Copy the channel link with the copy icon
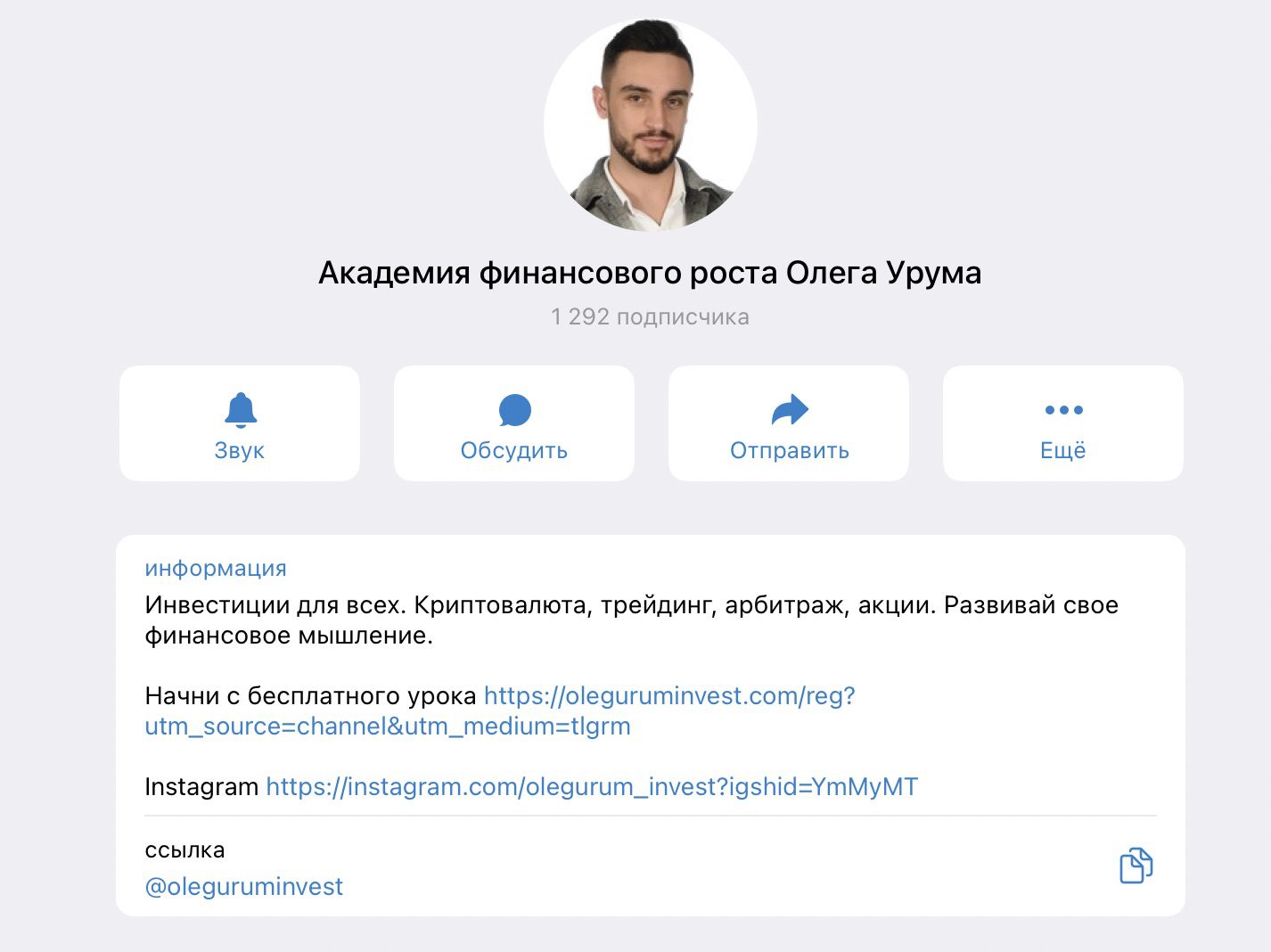Image resolution: width=1271 pixels, height=952 pixels. click(x=1136, y=866)
